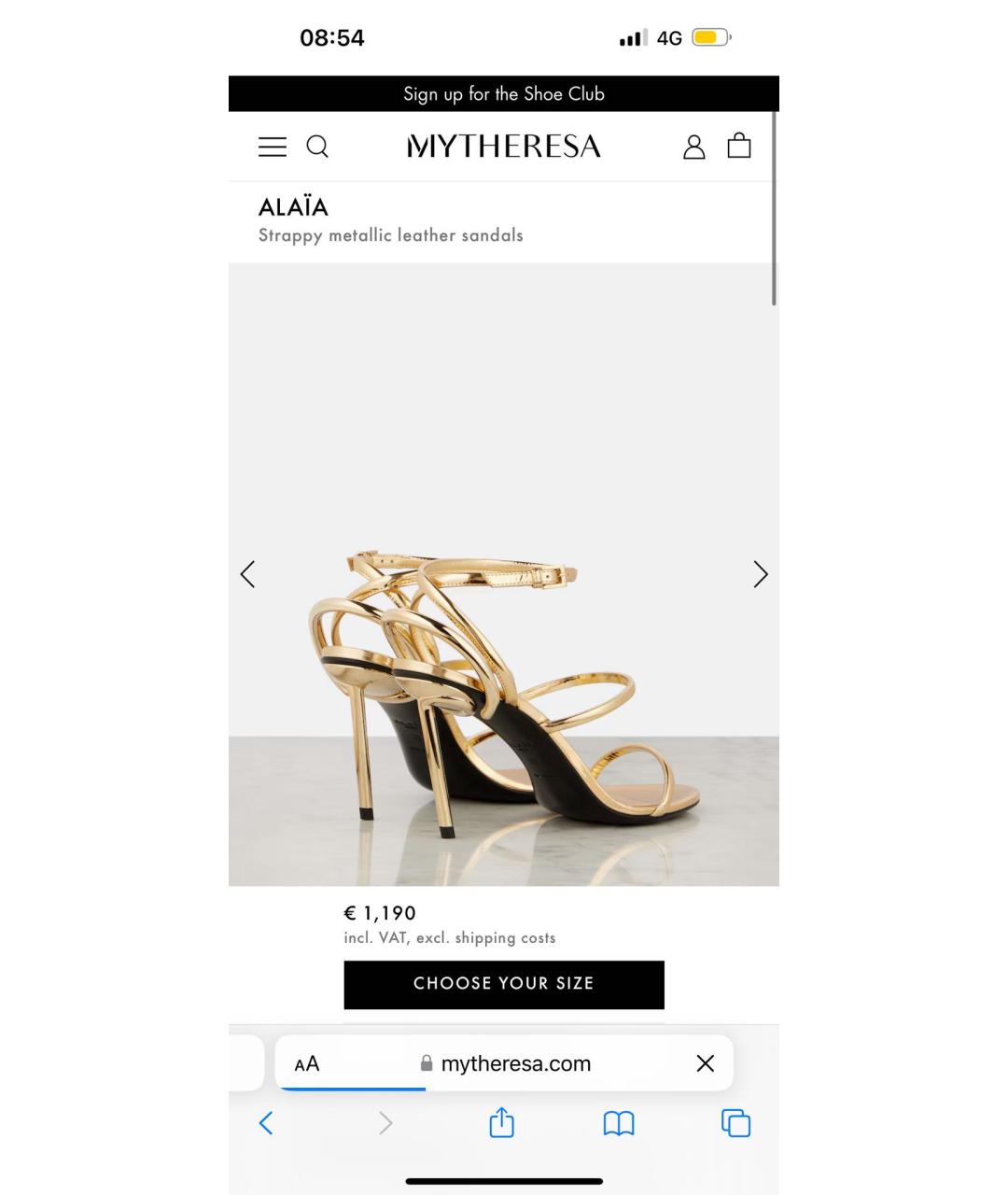The image size is (1008, 1195).
Task: Tap Choose Your Size button
Action: (504, 984)
